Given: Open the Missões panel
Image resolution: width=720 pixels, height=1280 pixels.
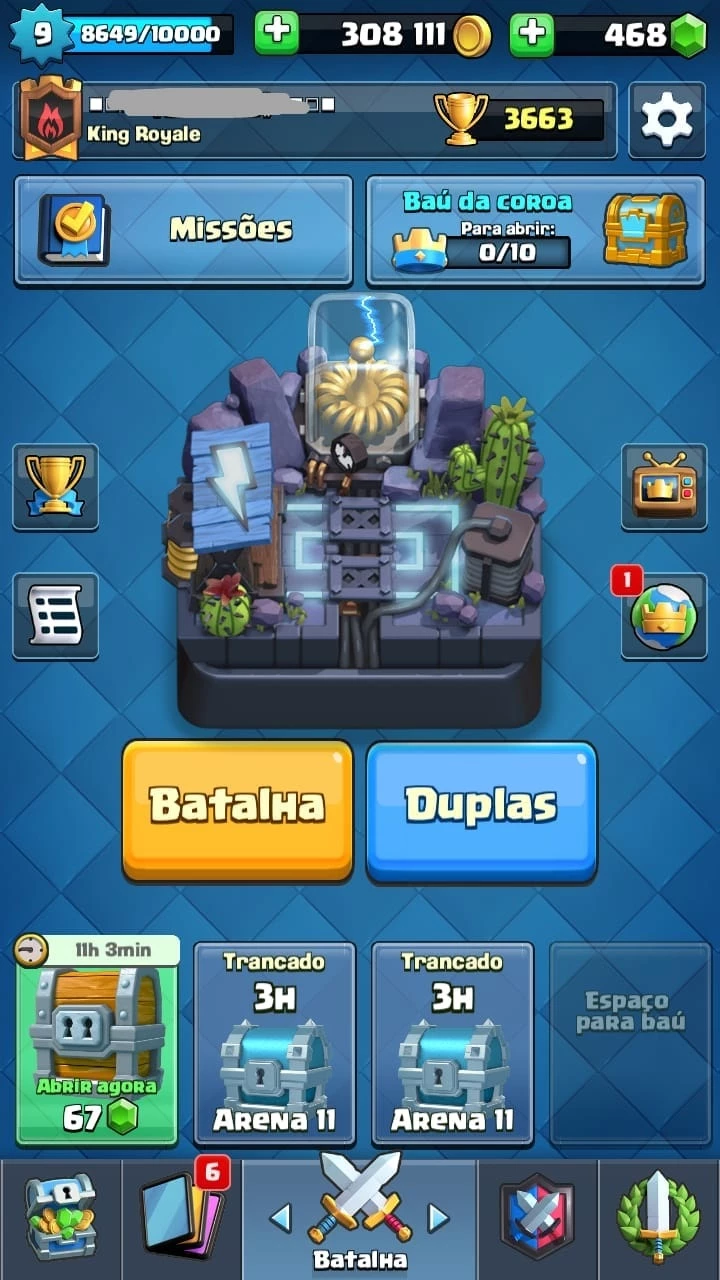Looking at the screenshot, I should pos(183,230).
